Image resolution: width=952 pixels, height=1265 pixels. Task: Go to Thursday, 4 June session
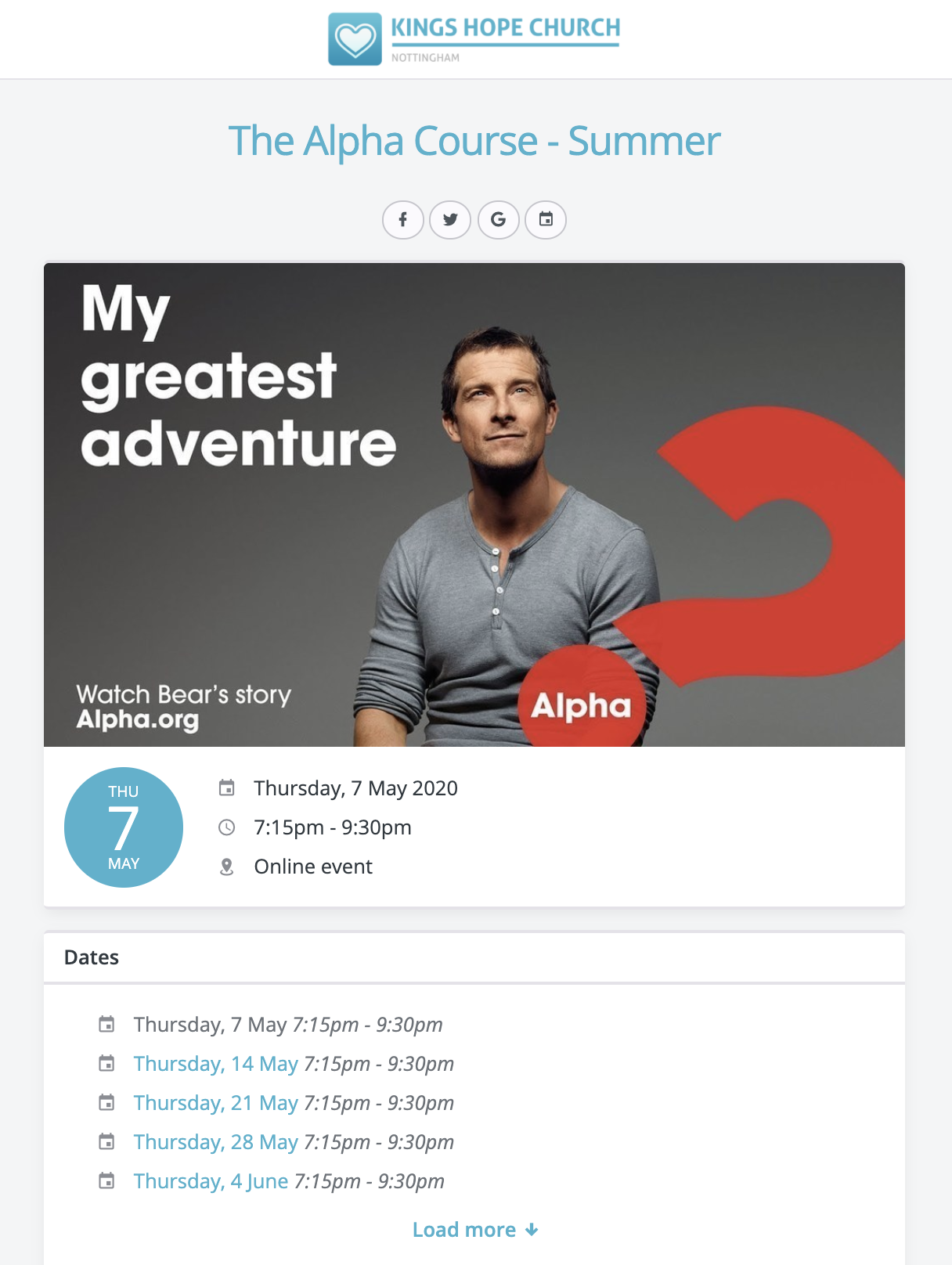click(211, 1181)
